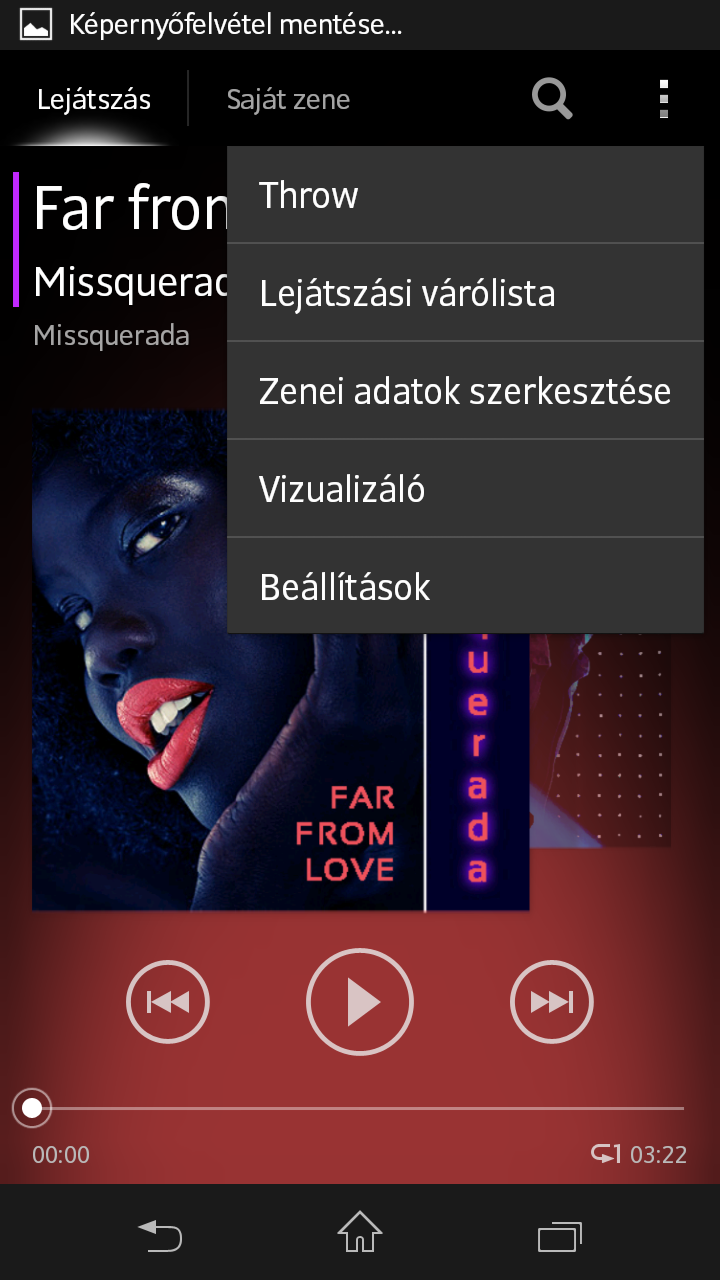Open Lejátszási várólista

[x=465, y=293]
